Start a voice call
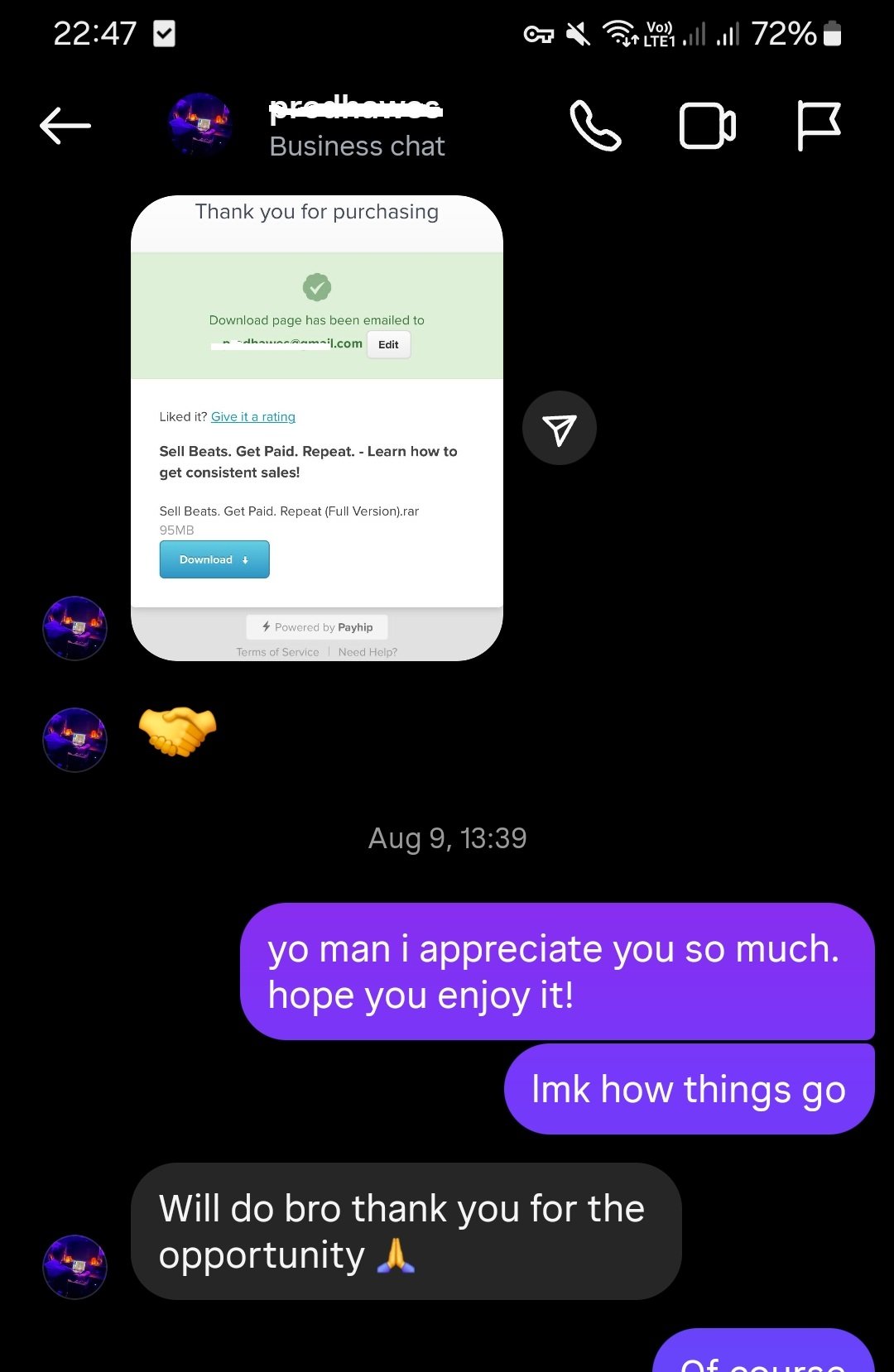This screenshot has height=1372, width=894. 595,127
